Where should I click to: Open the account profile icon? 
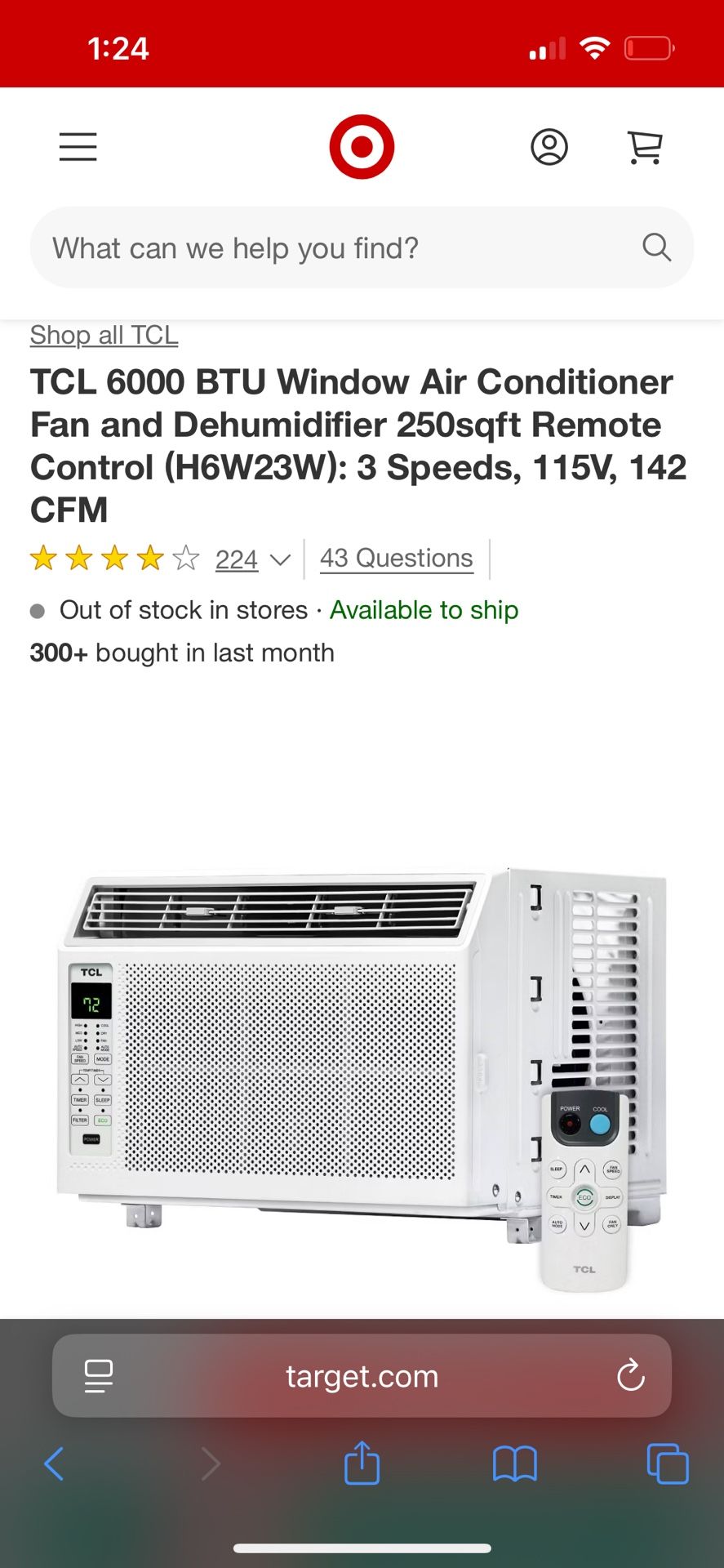tap(549, 147)
